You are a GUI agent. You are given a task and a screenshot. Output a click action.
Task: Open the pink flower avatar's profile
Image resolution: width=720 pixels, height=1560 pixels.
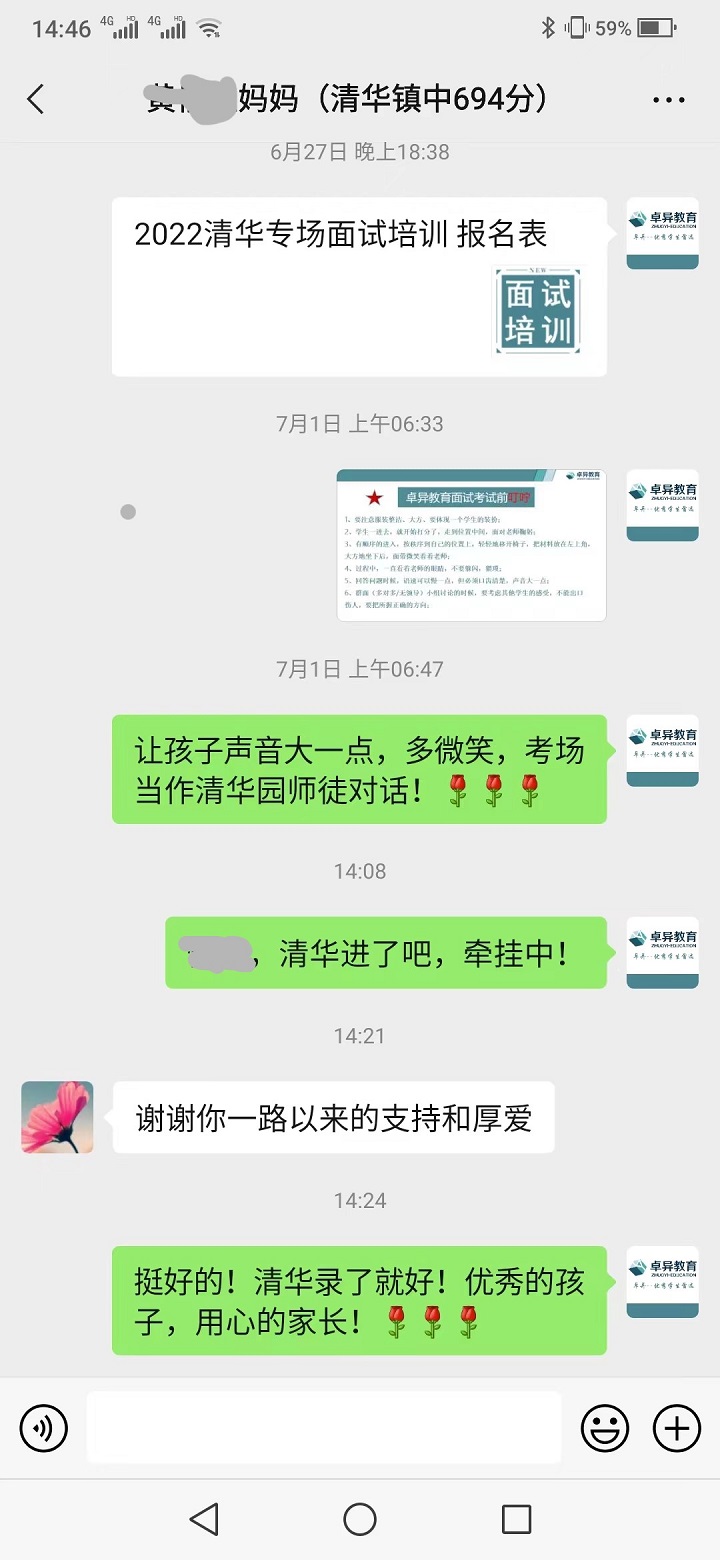[57, 1117]
